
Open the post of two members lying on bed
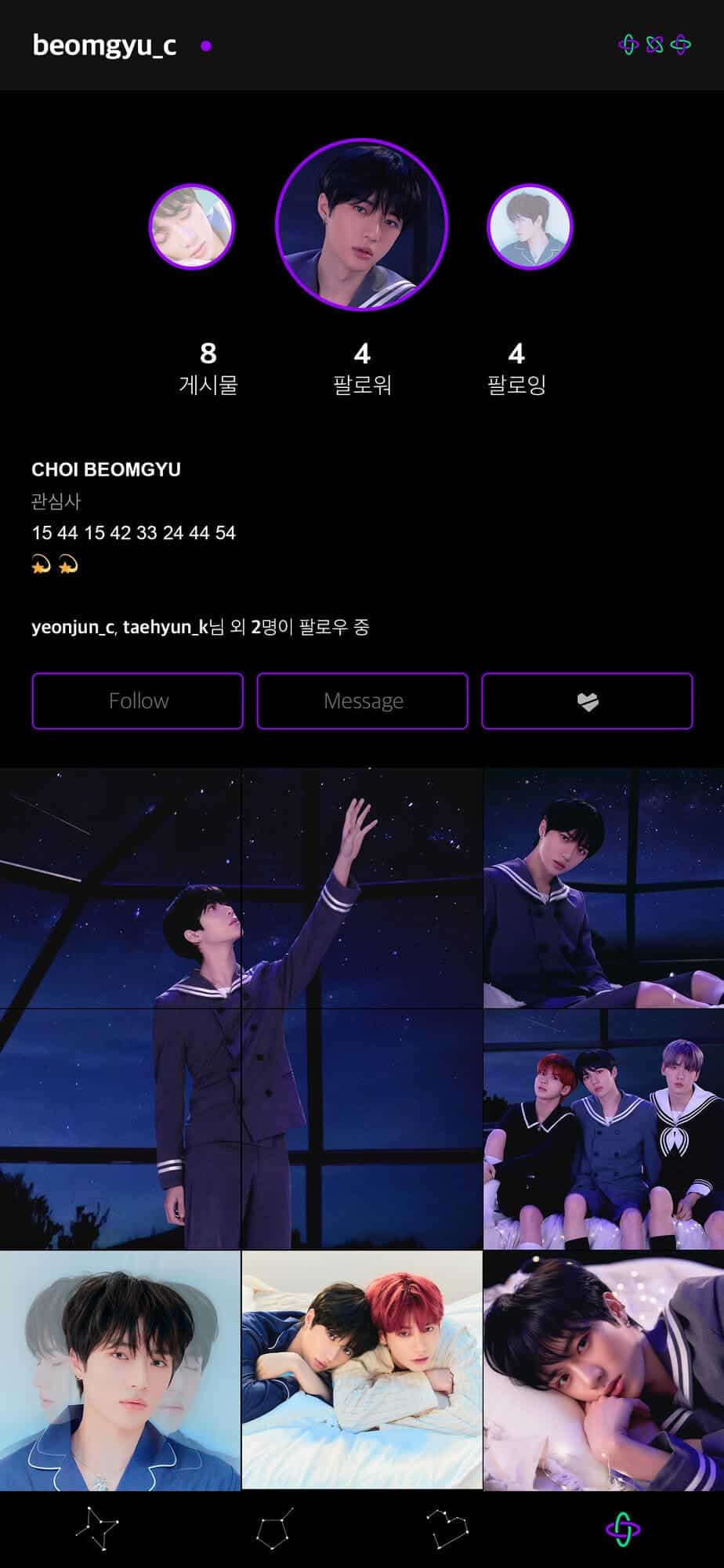coord(362,1370)
